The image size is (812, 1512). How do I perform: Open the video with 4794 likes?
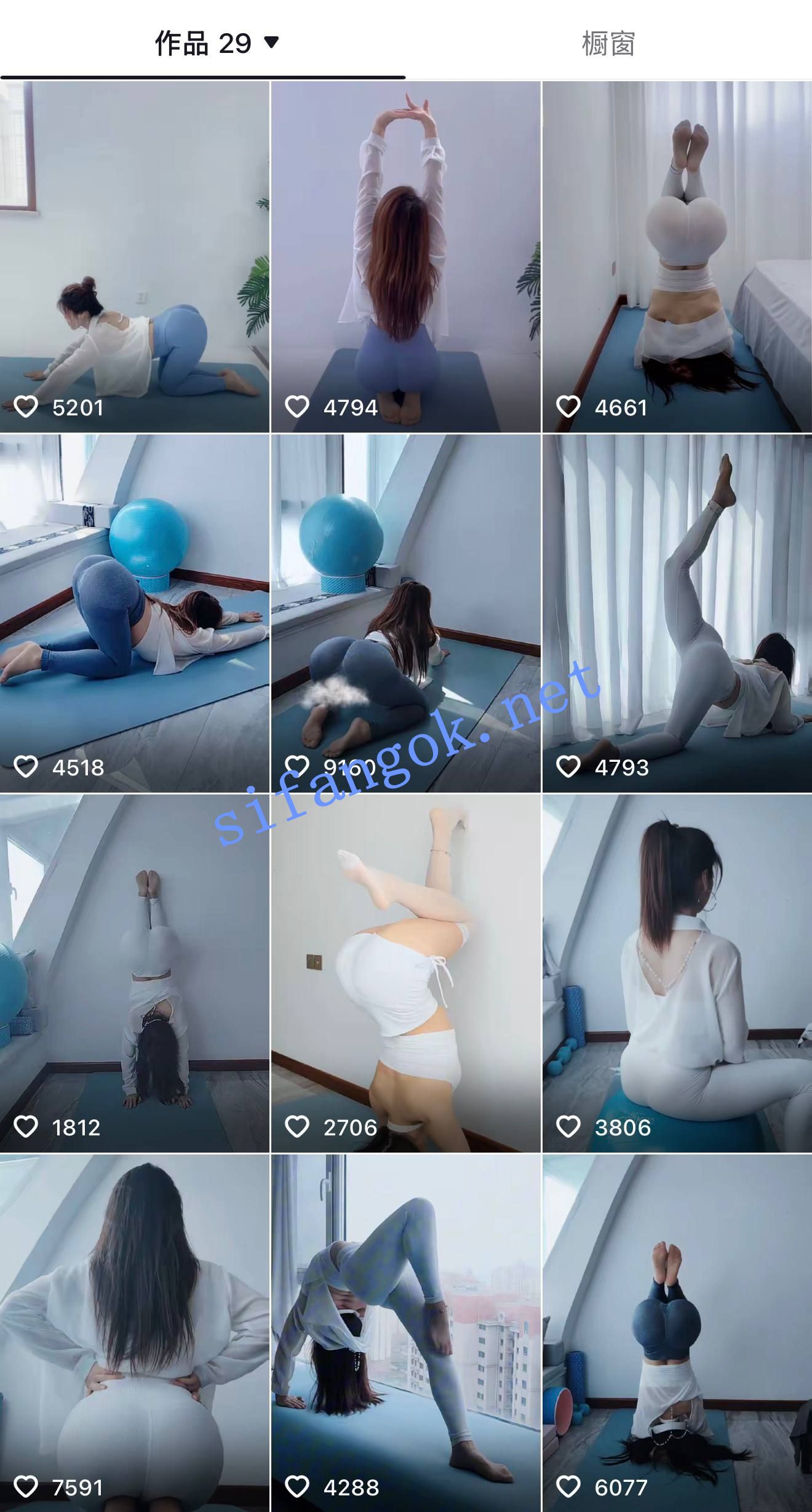(405, 257)
